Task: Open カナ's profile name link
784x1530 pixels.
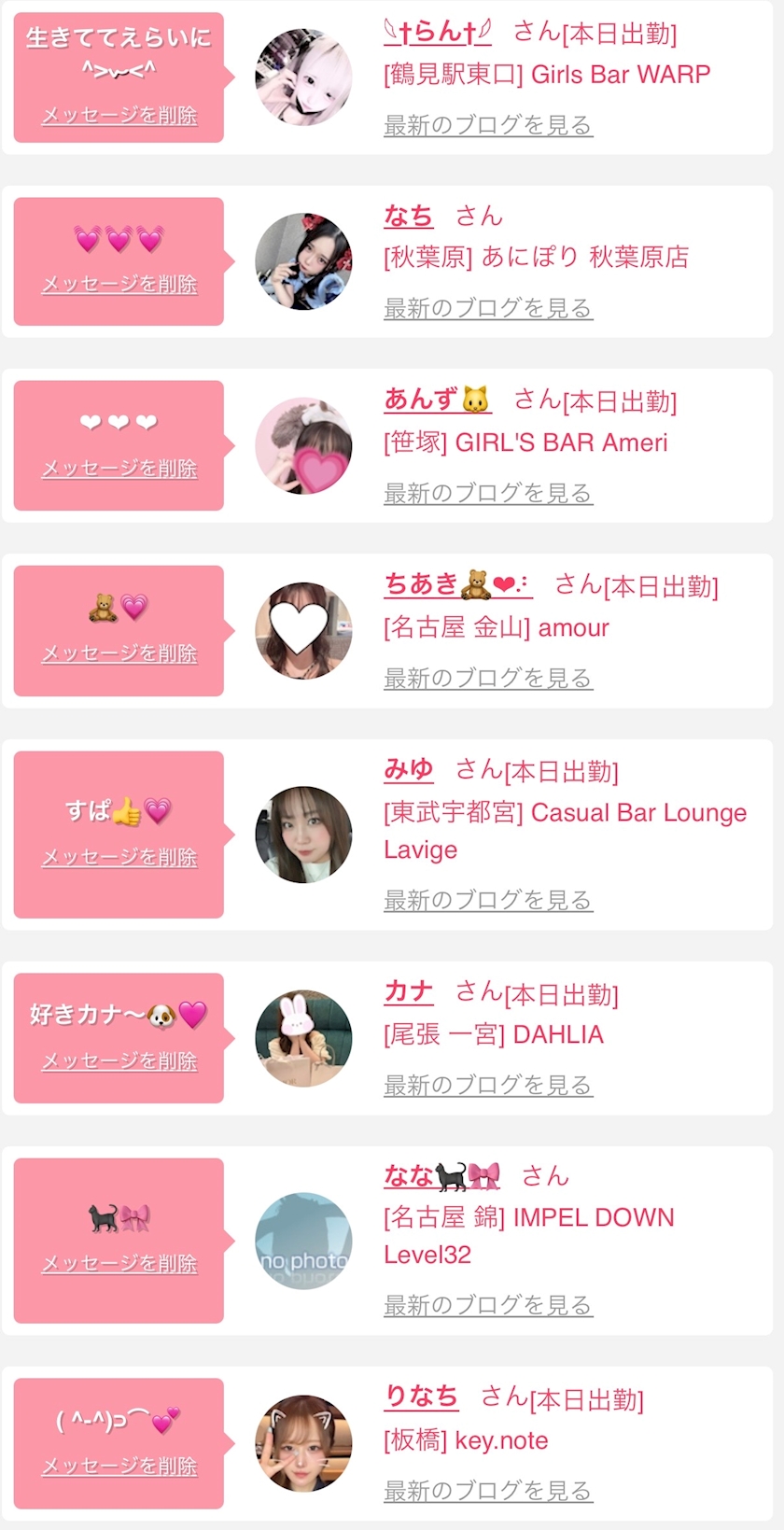Action: click(409, 991)
